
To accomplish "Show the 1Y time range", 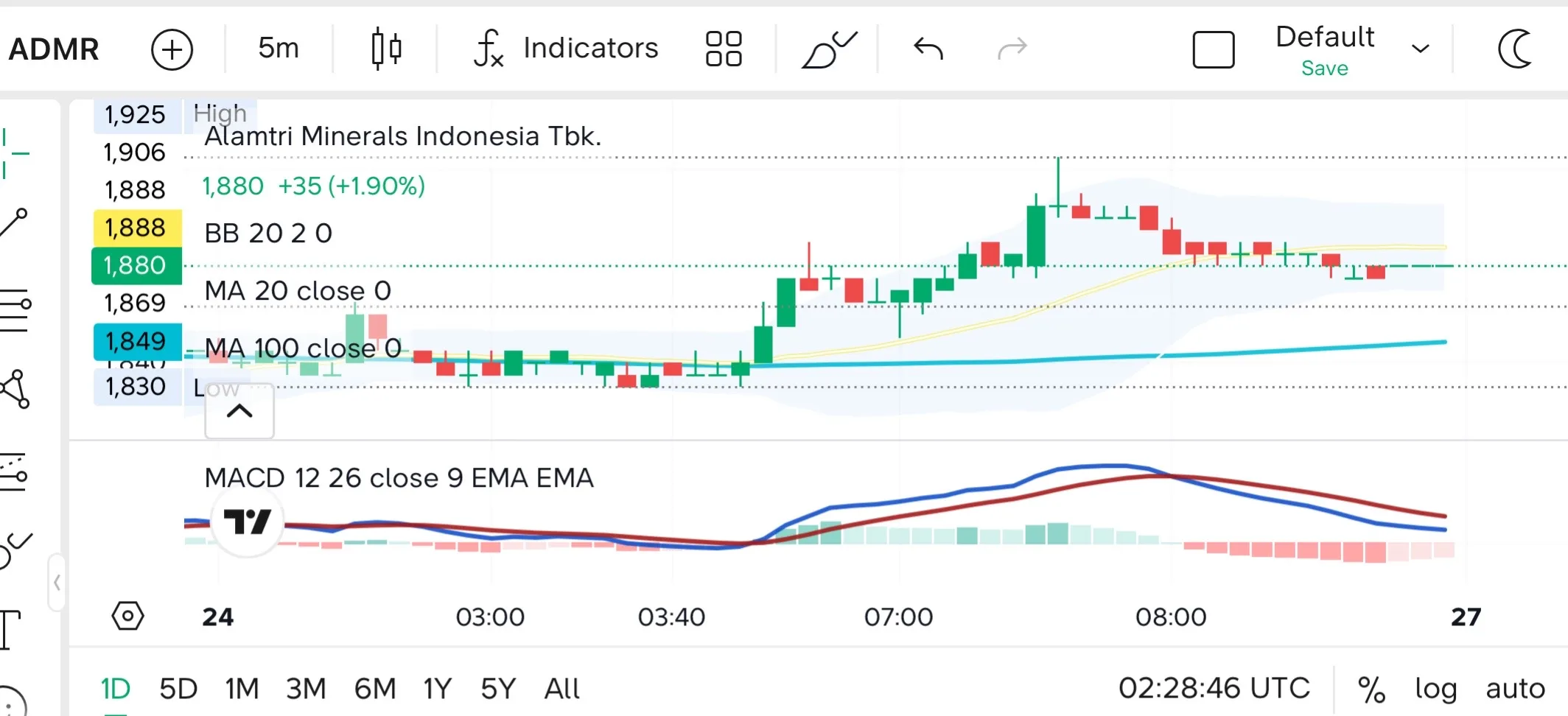I will [437, 689].
